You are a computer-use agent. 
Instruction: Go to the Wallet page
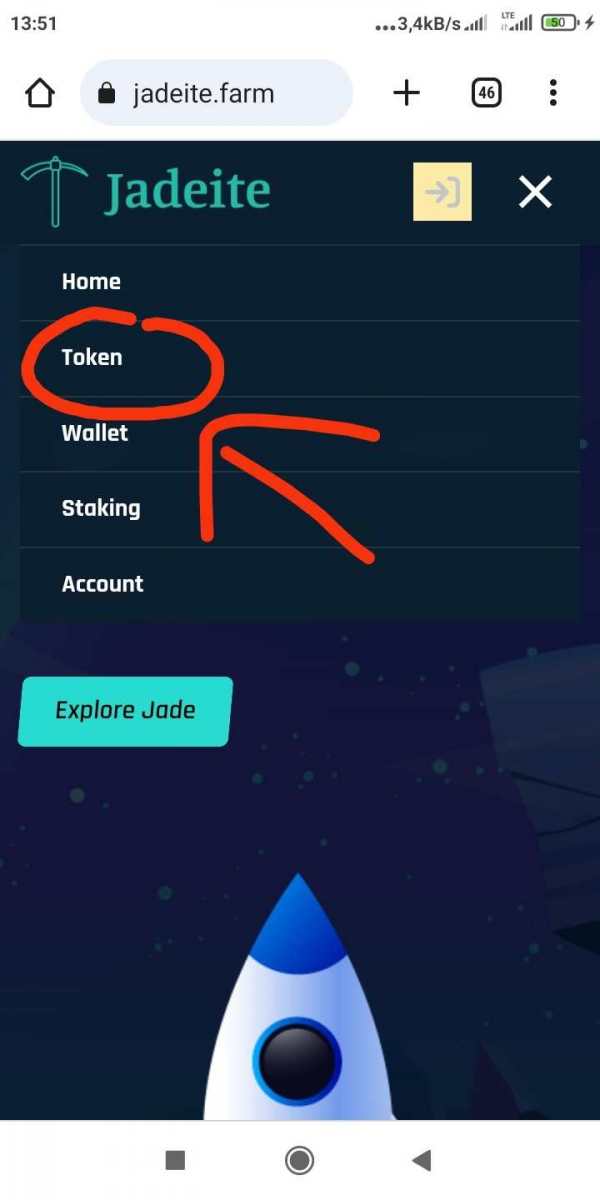point(95,433)
